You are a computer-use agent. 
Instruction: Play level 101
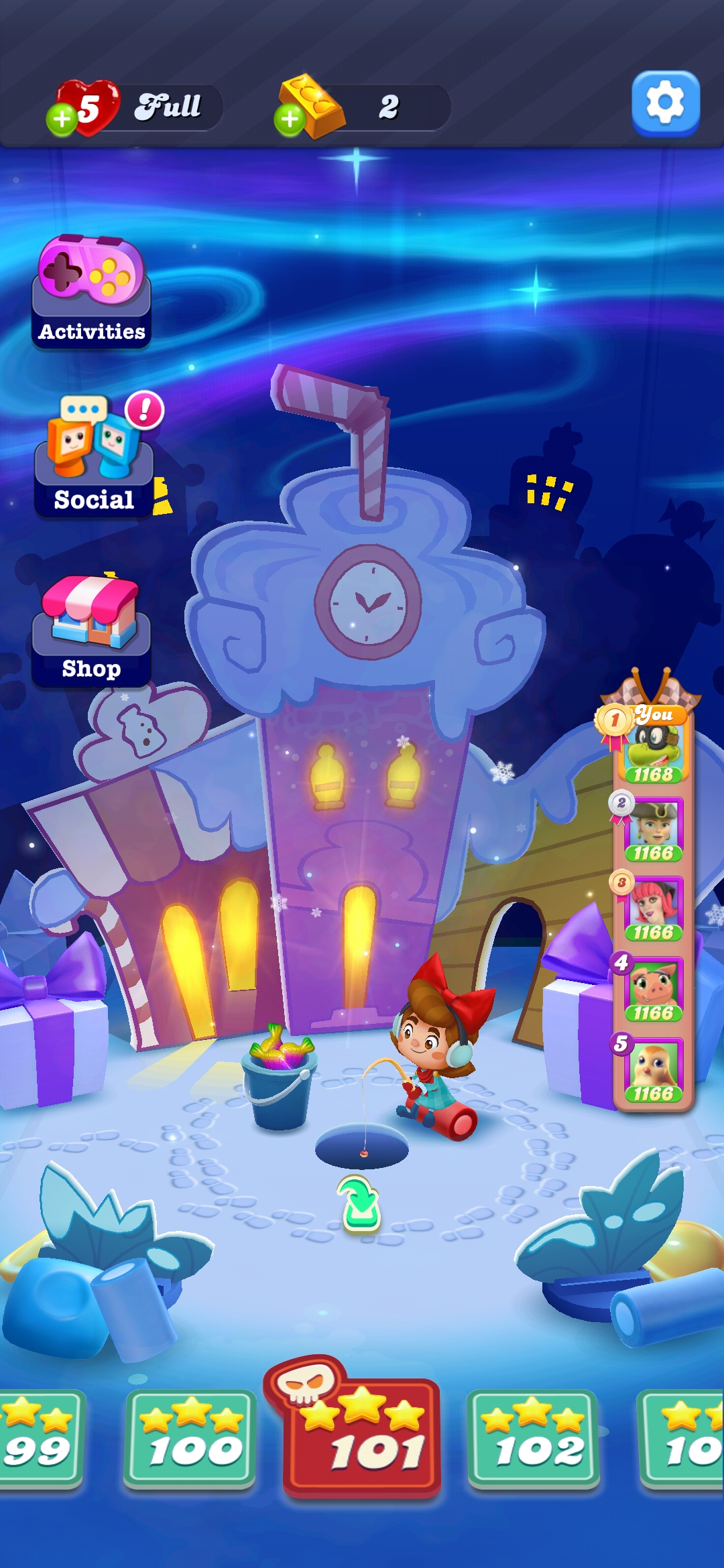click(362, 1435)
